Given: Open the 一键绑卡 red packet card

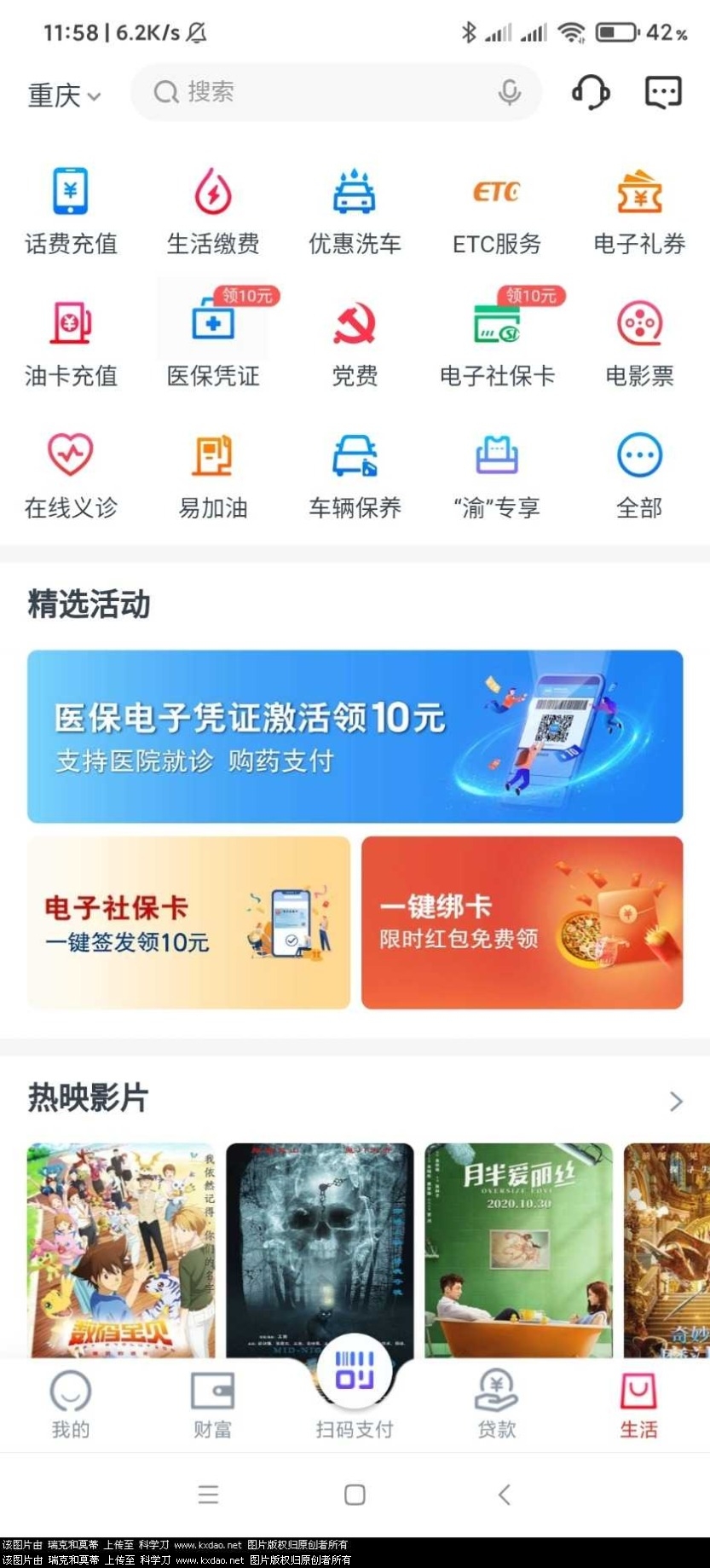Looking at the screenshot, I should point(522,923).
